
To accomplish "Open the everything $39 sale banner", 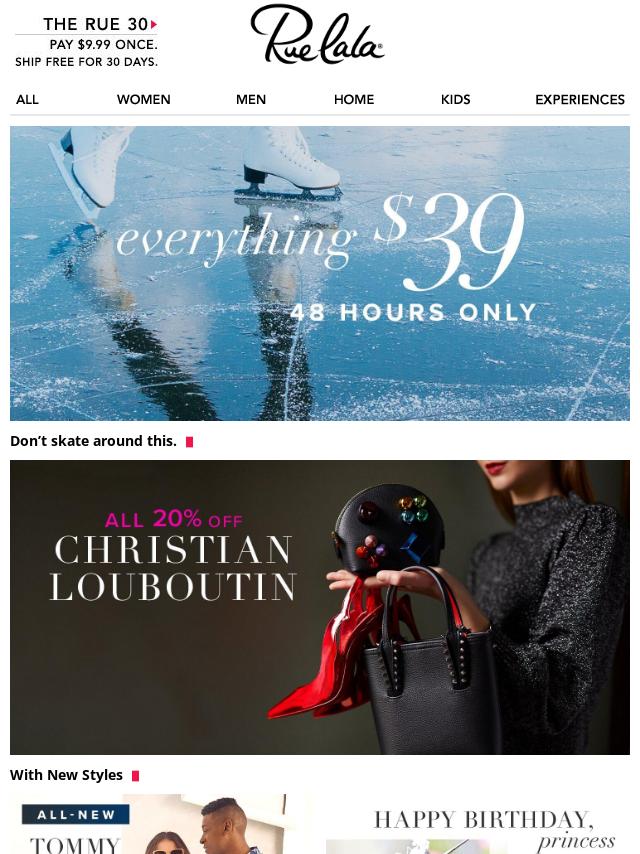I will pos(320,273).
